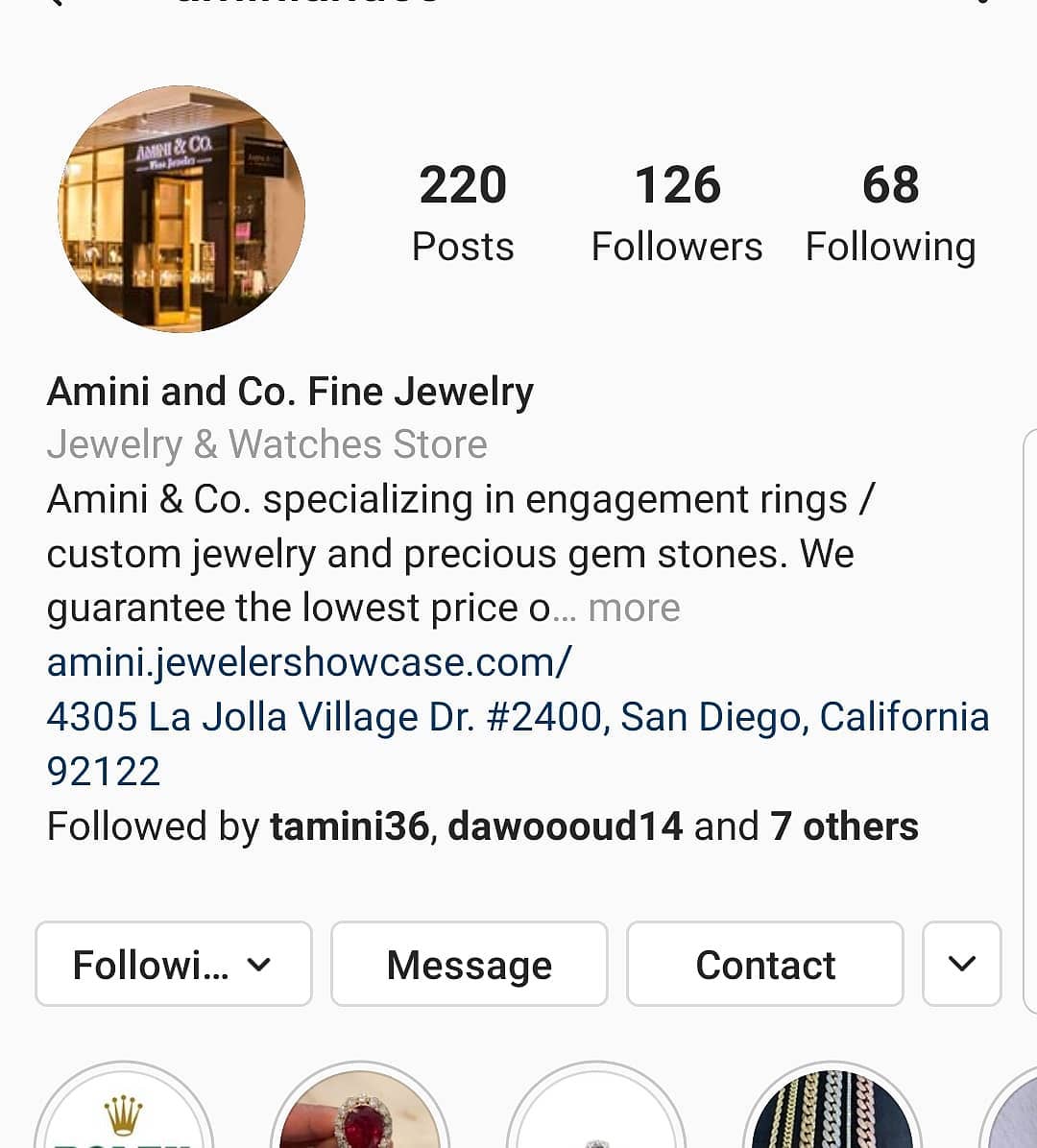Expand the bio with more
Screen dimensions: 1037x1148
[634, 609]
